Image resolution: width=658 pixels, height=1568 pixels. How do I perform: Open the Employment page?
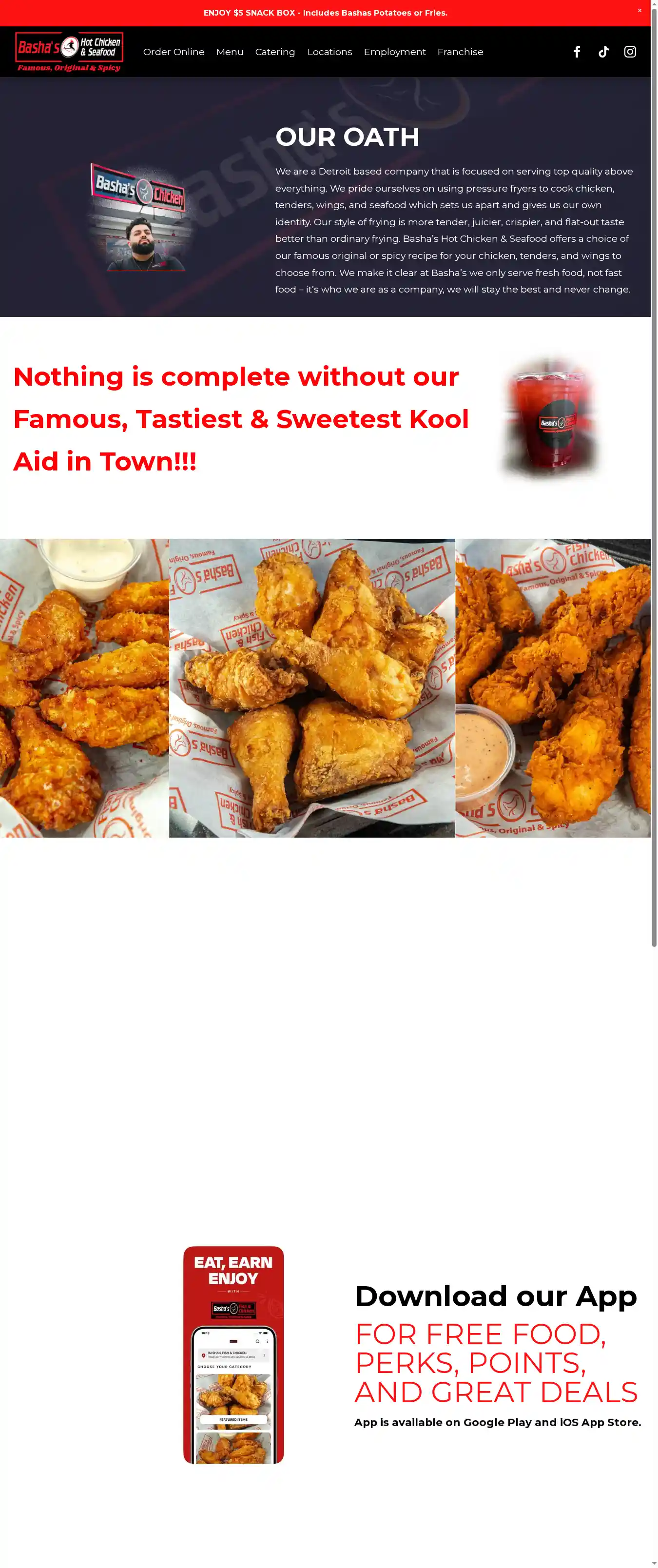394,52
